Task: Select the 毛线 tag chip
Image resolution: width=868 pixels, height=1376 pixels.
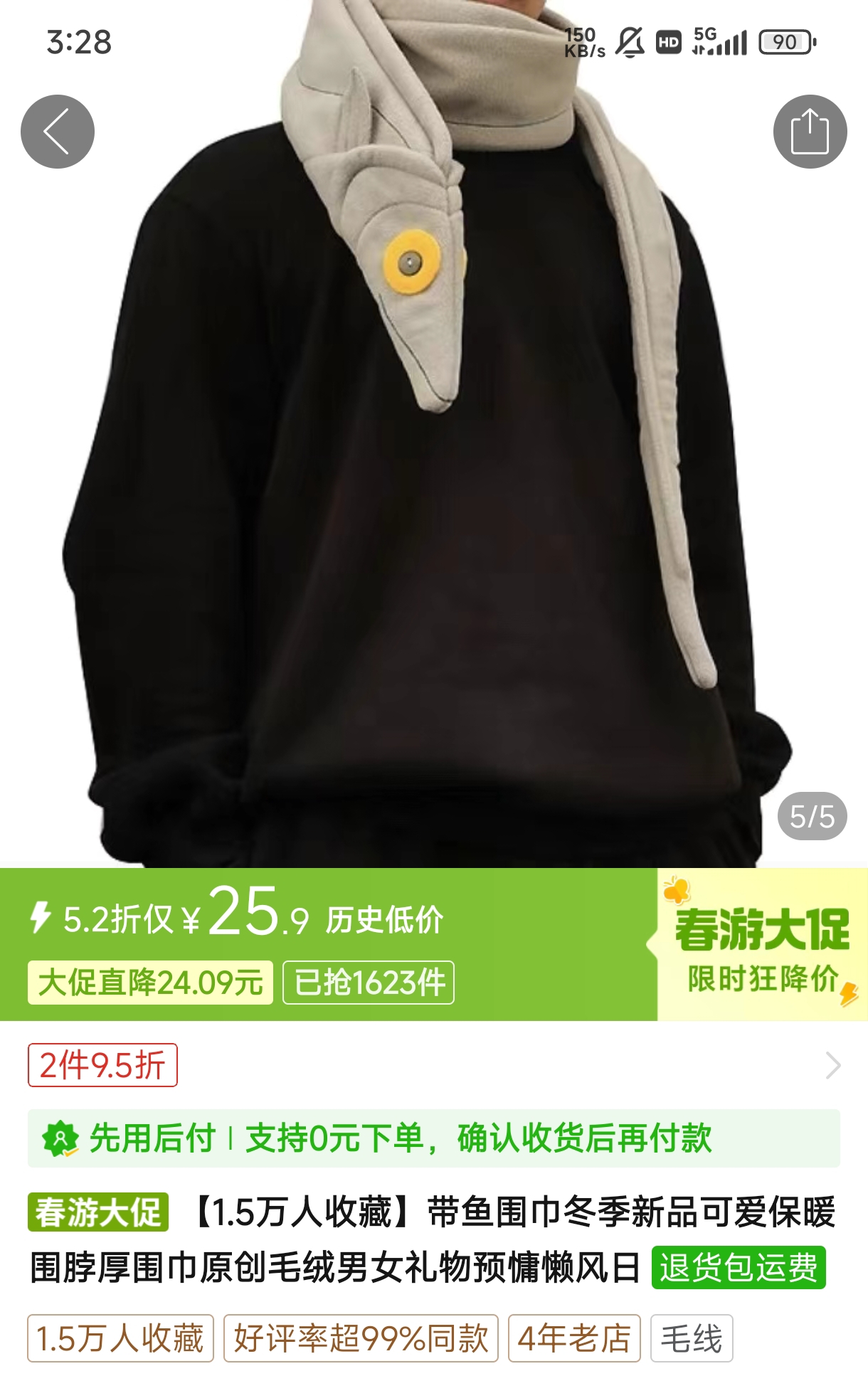Action: [692, 1338]
